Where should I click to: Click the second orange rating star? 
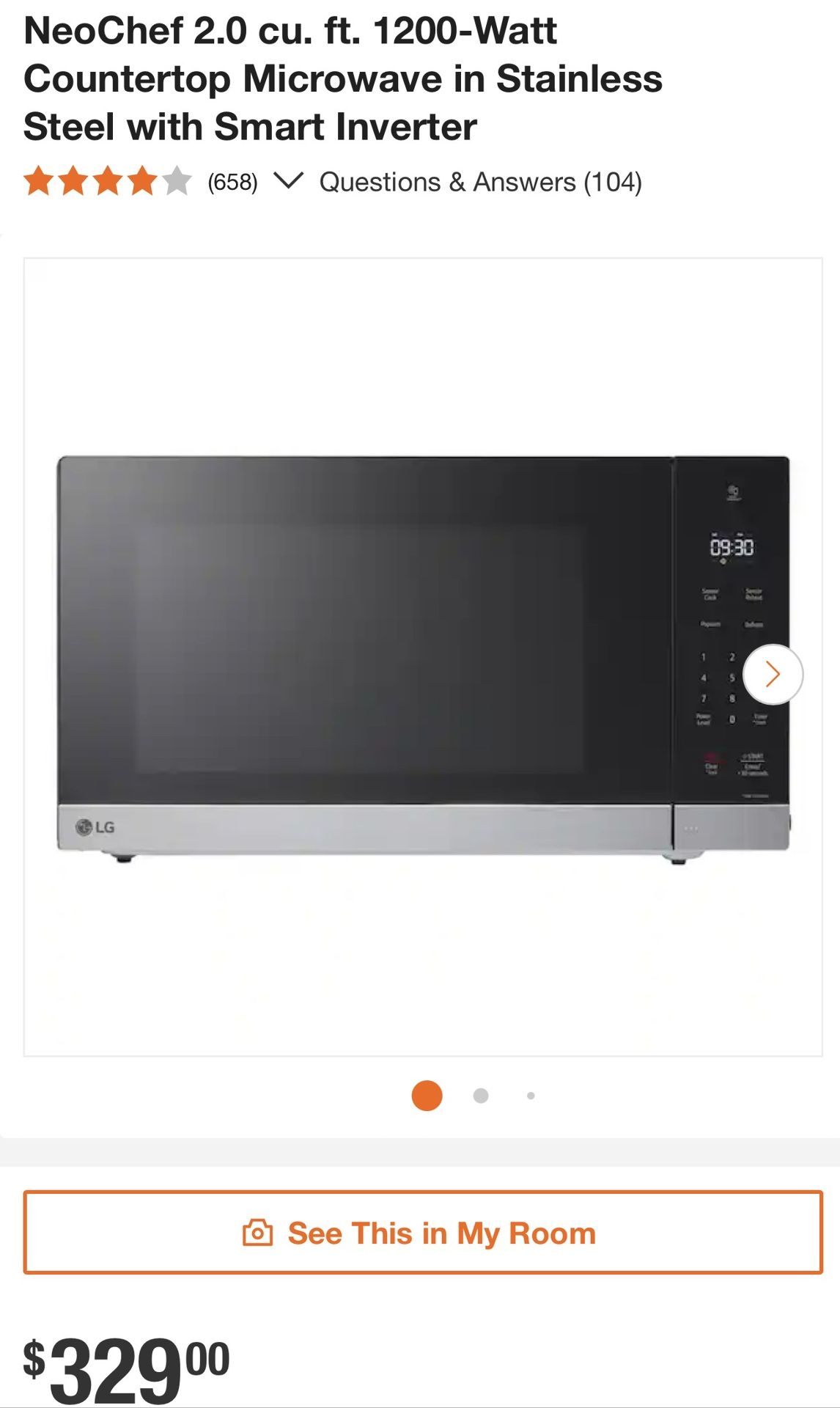(x=73, y=180)
